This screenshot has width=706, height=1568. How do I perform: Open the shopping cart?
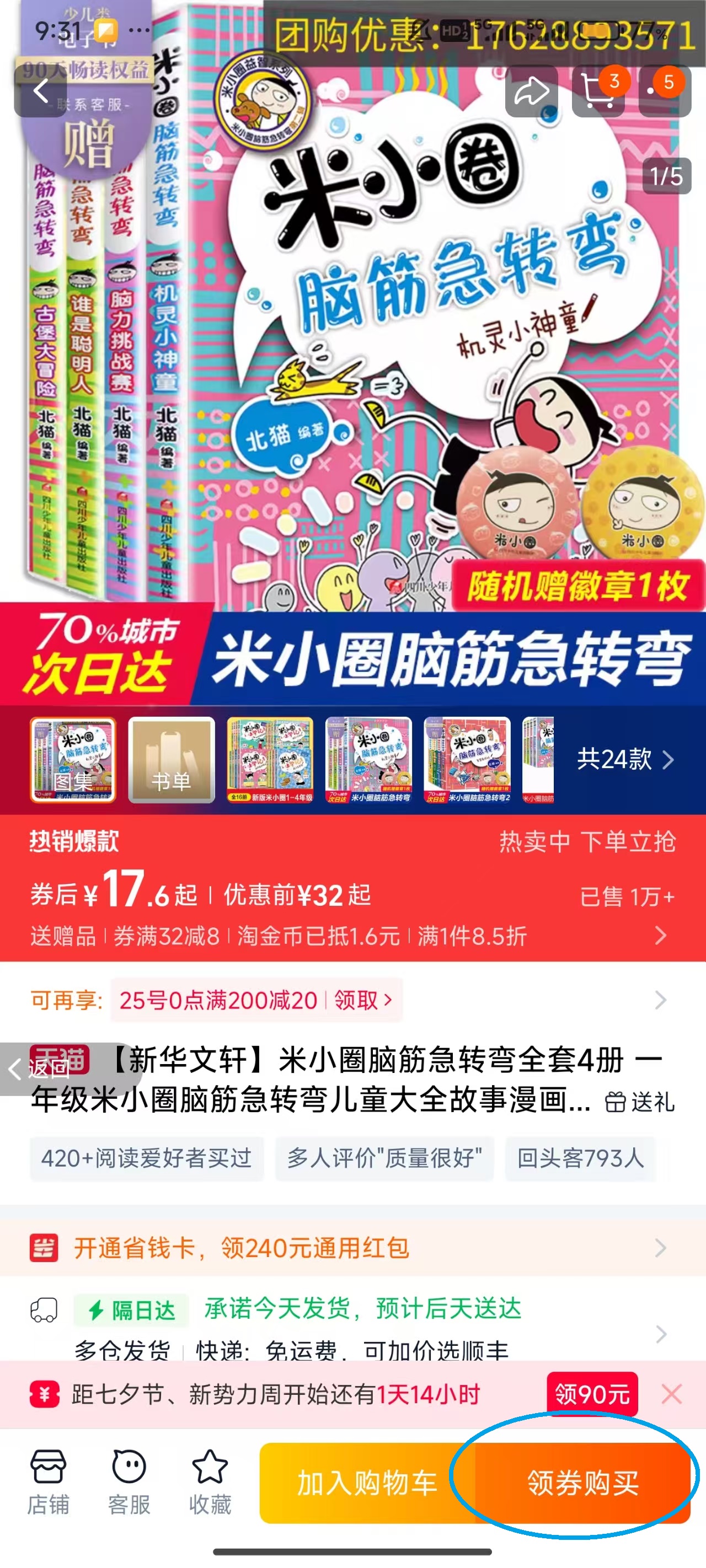click(598, 92)
